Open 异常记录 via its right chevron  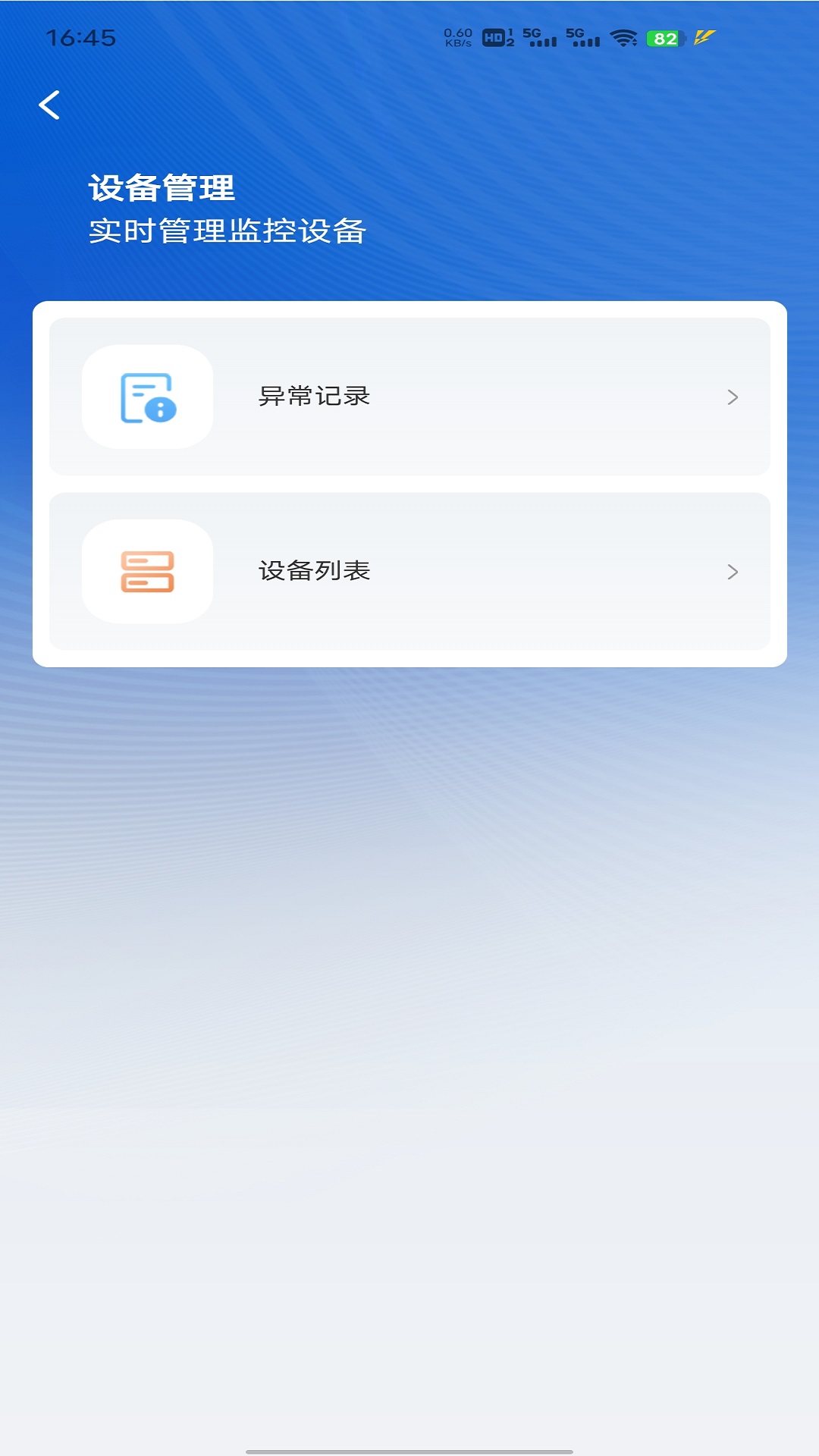(x=732, y=397)
